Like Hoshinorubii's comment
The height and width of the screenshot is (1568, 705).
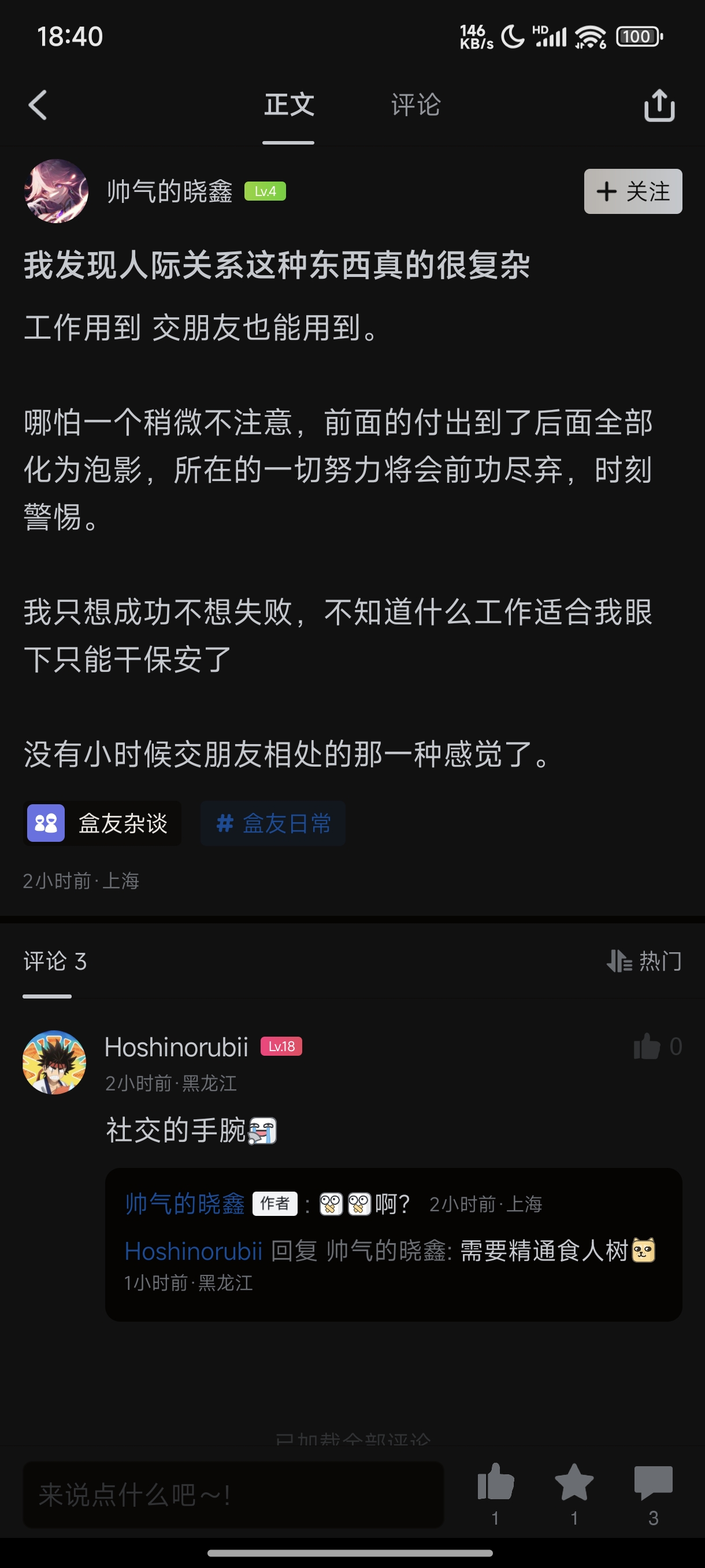click(647, 1047)
